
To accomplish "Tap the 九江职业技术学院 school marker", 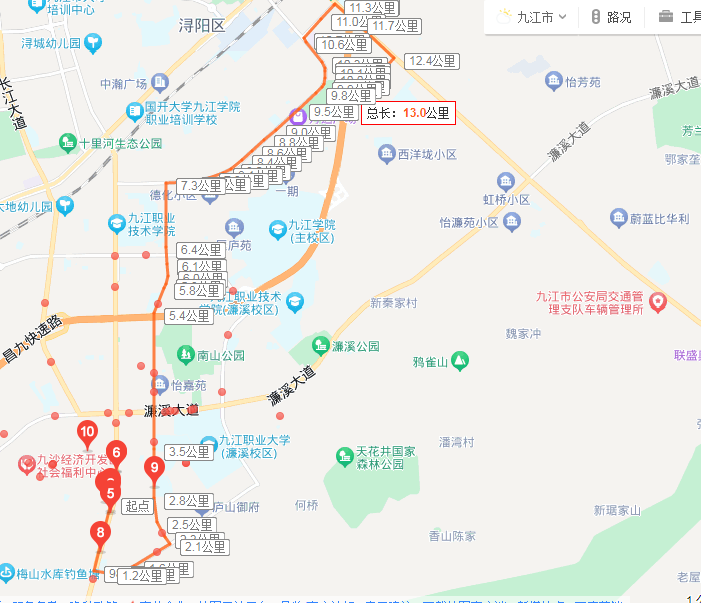I will point(117,224).
